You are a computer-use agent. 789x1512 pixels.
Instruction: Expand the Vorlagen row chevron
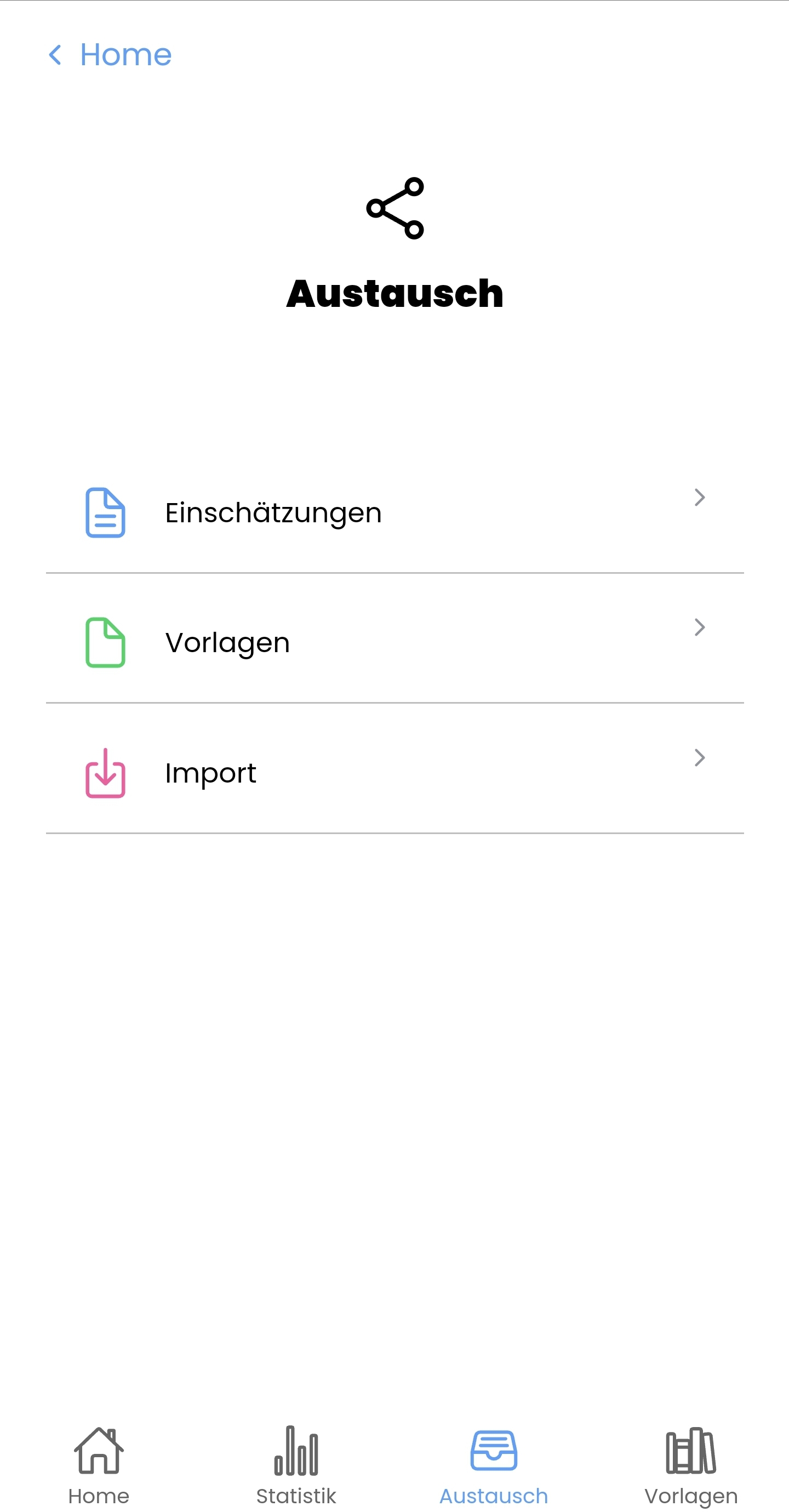click(x=700, y=627)
